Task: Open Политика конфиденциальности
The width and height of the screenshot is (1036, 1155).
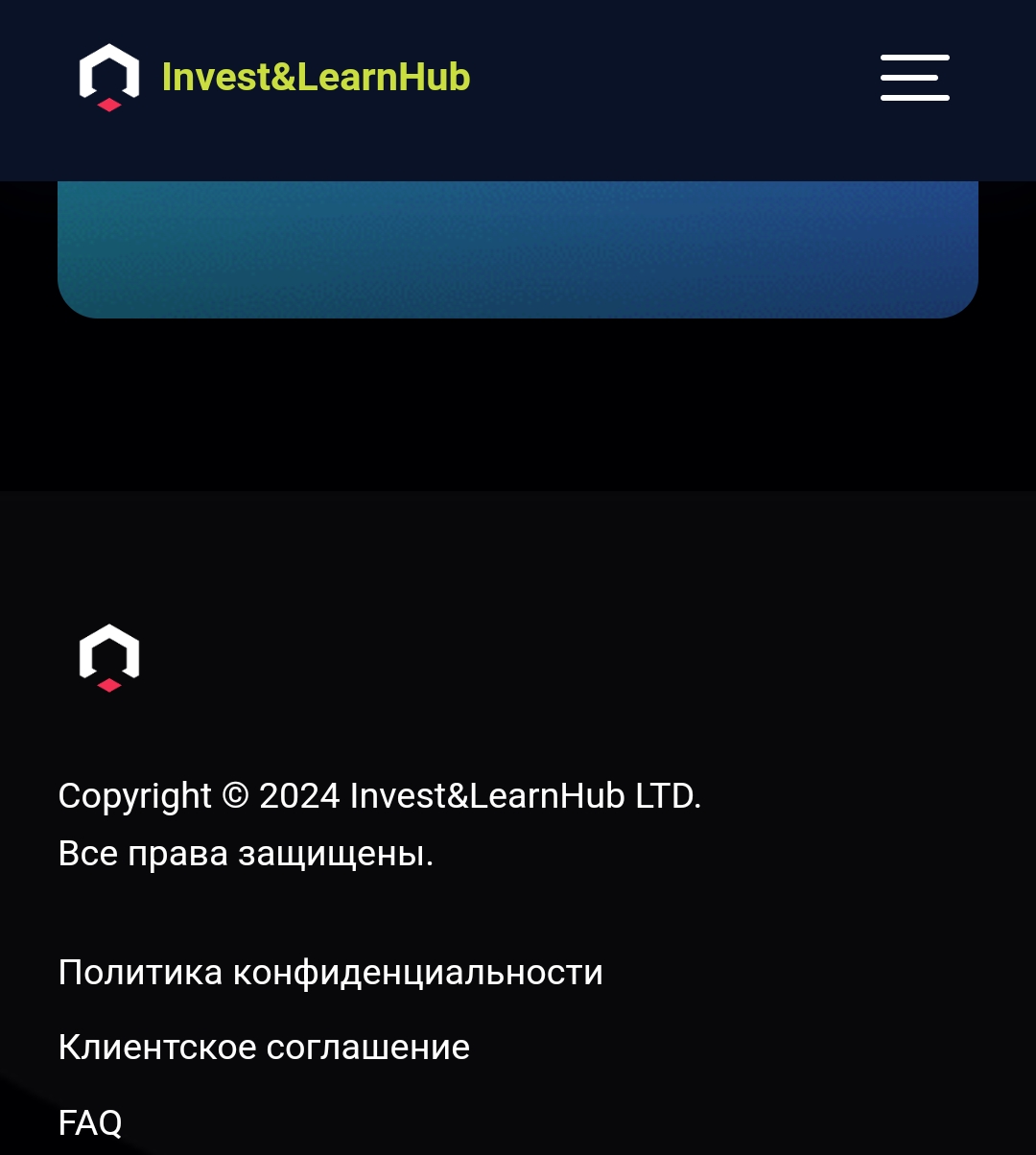Action: (331, 971)
